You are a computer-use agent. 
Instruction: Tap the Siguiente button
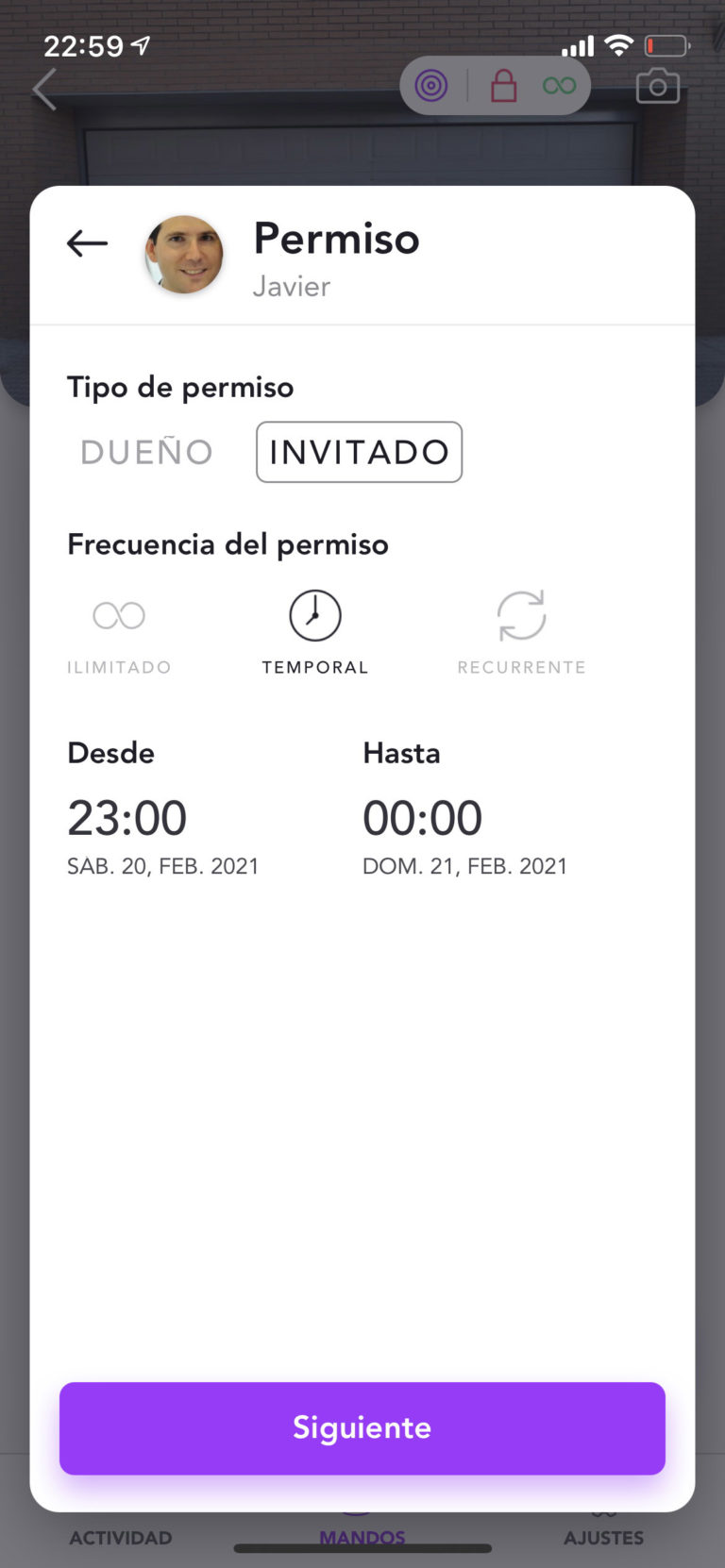(x=362, y=1428)
